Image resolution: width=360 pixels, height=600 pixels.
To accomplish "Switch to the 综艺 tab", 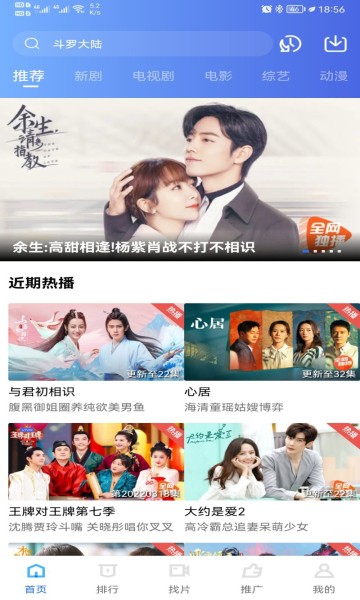I will coord(275,76).
